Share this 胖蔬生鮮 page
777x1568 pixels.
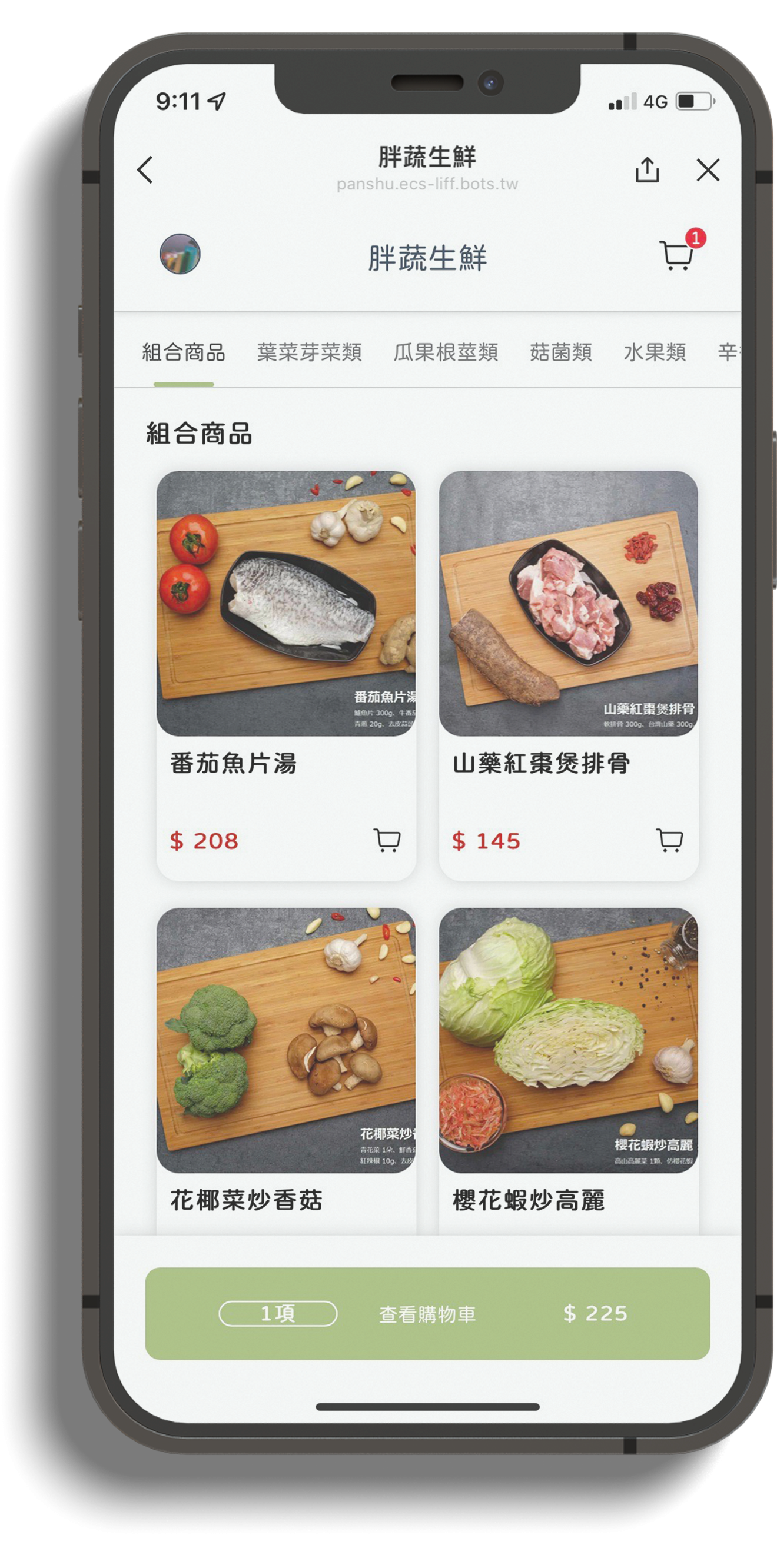coord(647,170)
